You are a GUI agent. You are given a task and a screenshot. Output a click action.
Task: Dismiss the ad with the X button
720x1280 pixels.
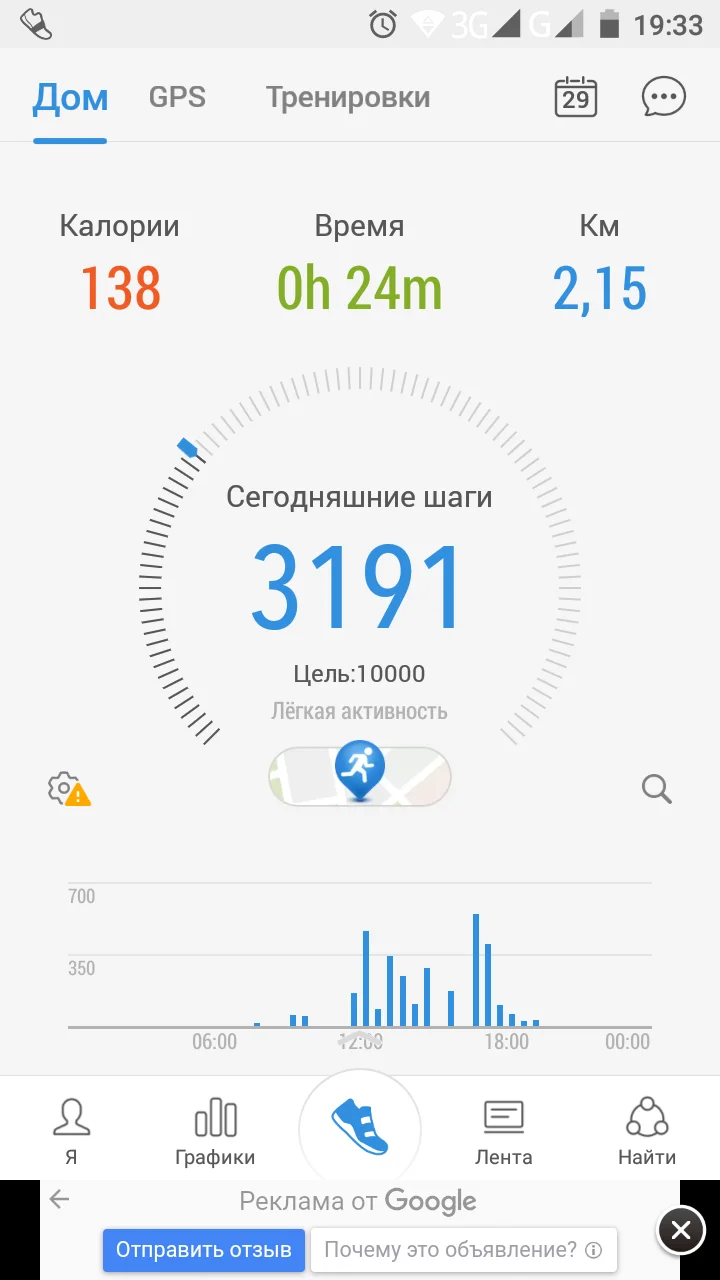pyautogui.click(x=681, y=1231)
